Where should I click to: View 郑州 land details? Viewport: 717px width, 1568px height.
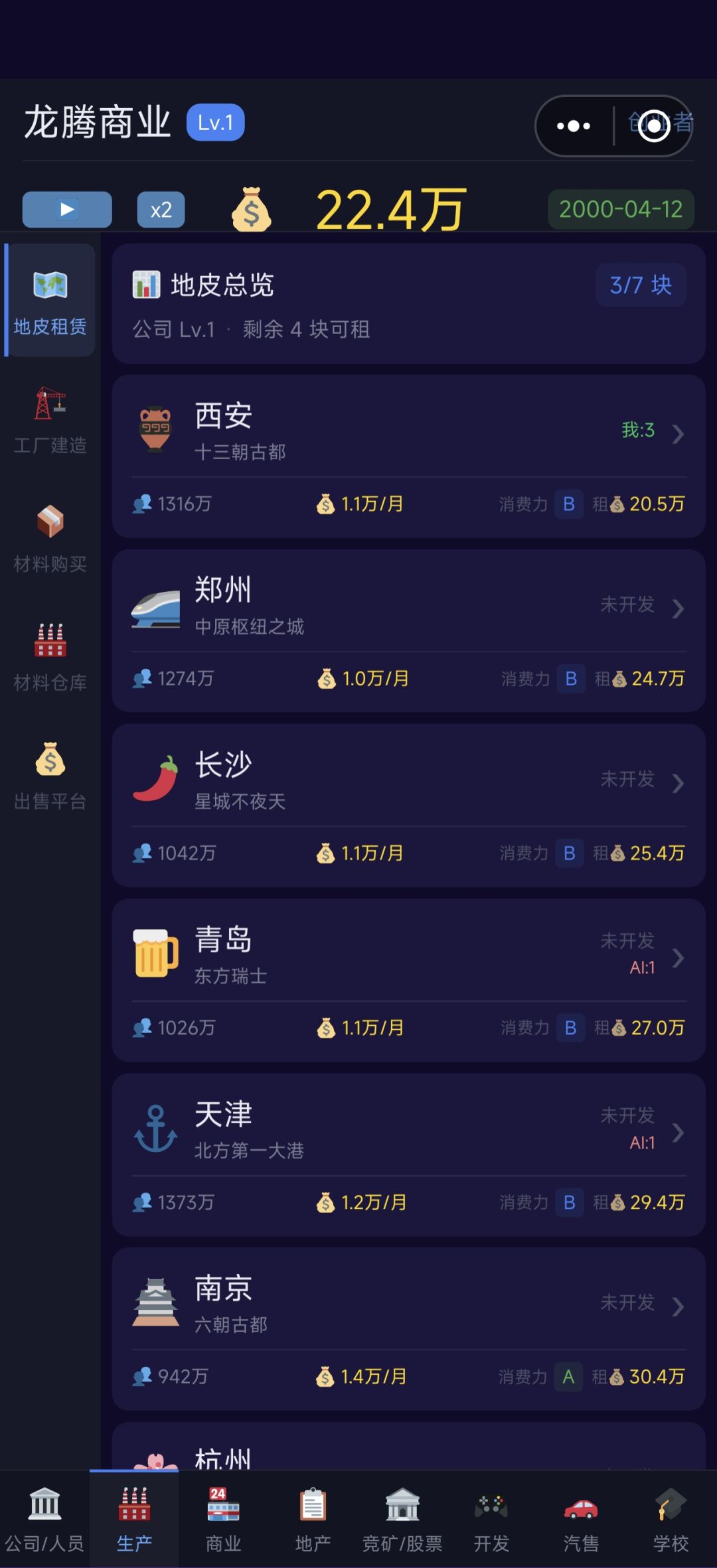[408, 631]
